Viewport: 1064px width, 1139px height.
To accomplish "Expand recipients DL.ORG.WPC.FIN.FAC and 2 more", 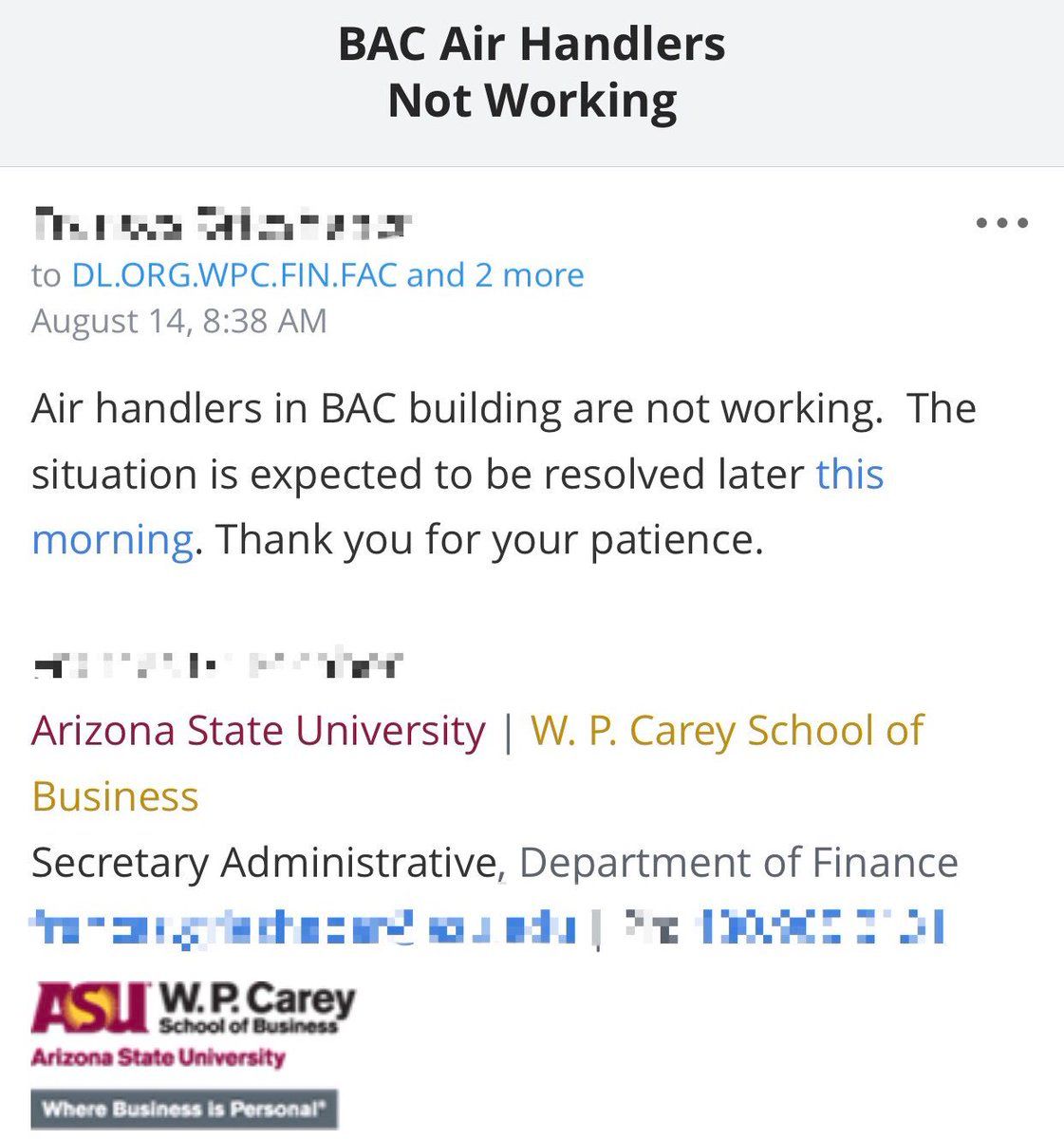I will click(327, 275).
